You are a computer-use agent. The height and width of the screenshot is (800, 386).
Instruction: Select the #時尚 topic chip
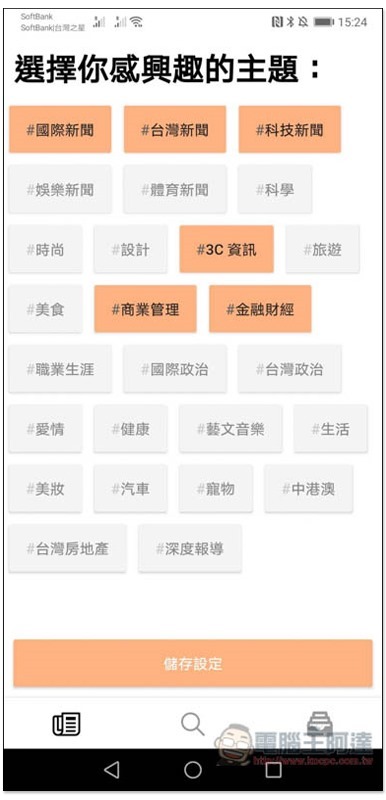click(45, 249)
